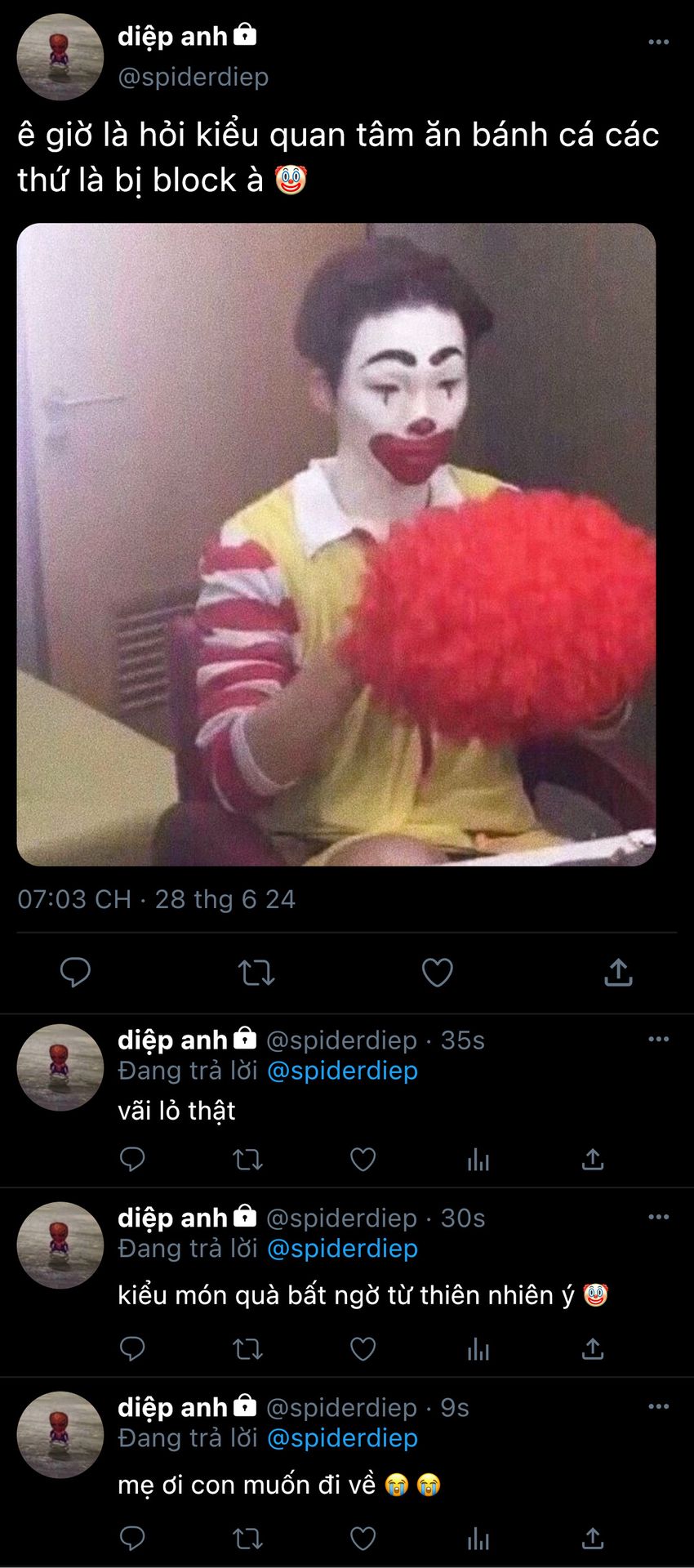This screenshot has height=1568, width=694.
Task: Open options for reply "vãi lỏ thật"
Action: pos(658,1039)
